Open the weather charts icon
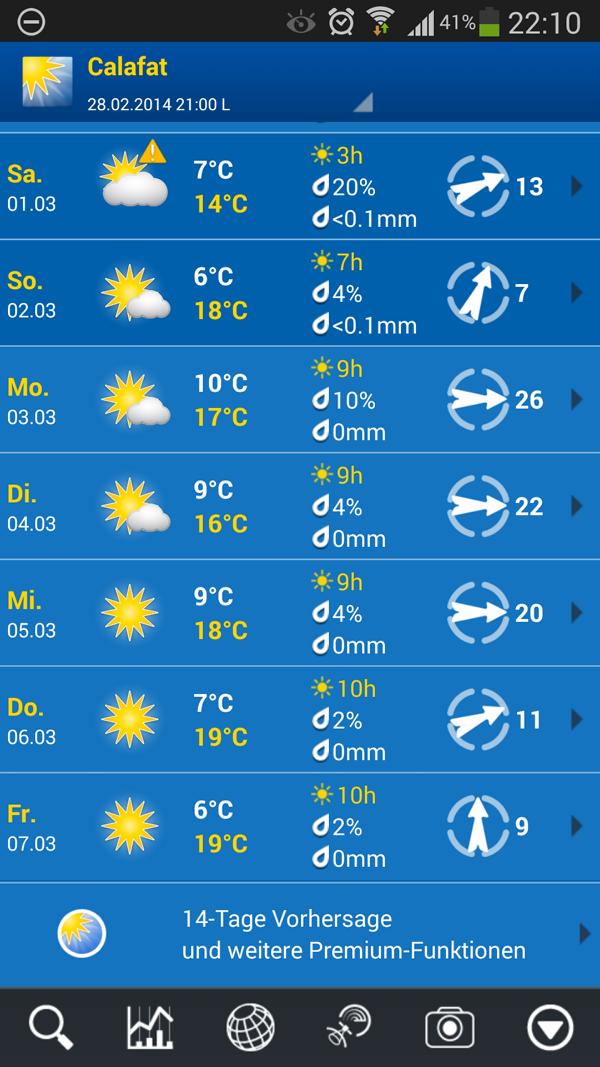The height and width of the screenshot is (1067, 600). (150, 1027)
